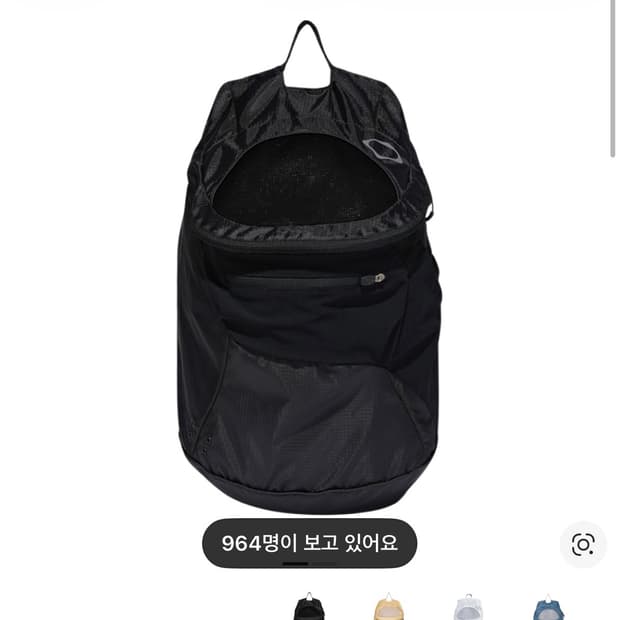
Task: Choose the beige backpack color option
Action: click(x=389, y=608)
